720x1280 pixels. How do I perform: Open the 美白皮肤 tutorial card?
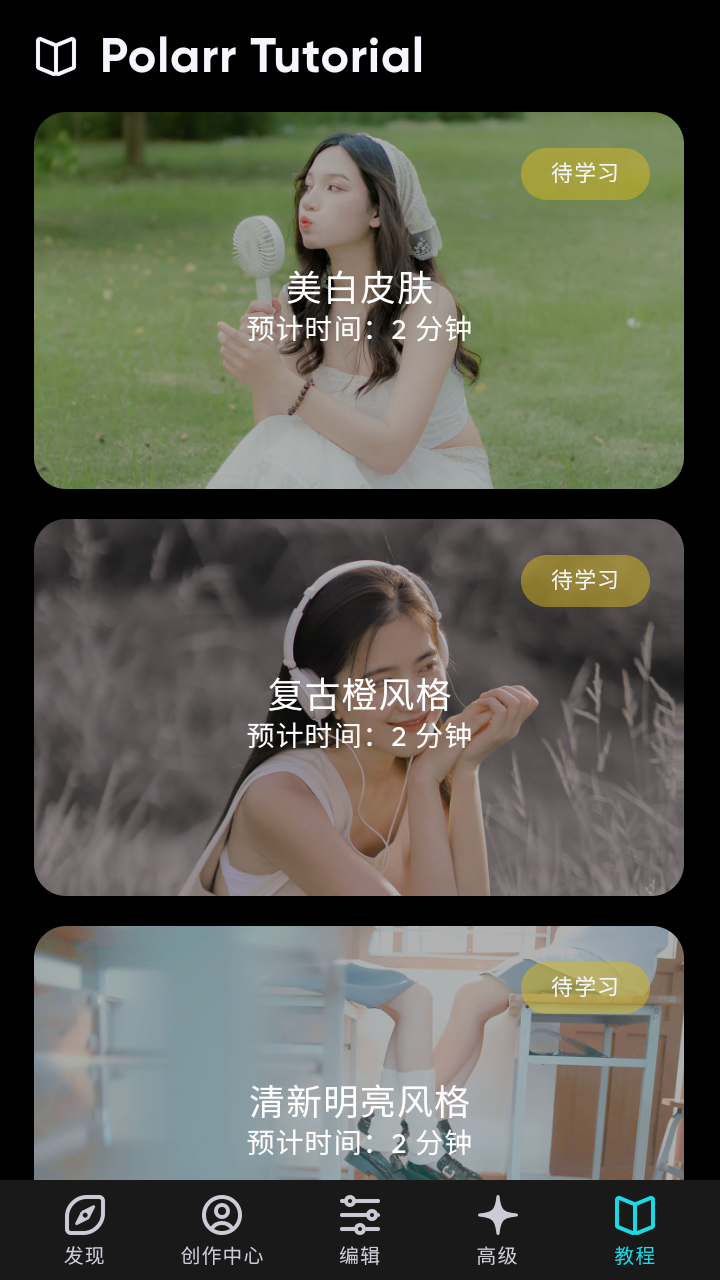[x=359, y=300]
